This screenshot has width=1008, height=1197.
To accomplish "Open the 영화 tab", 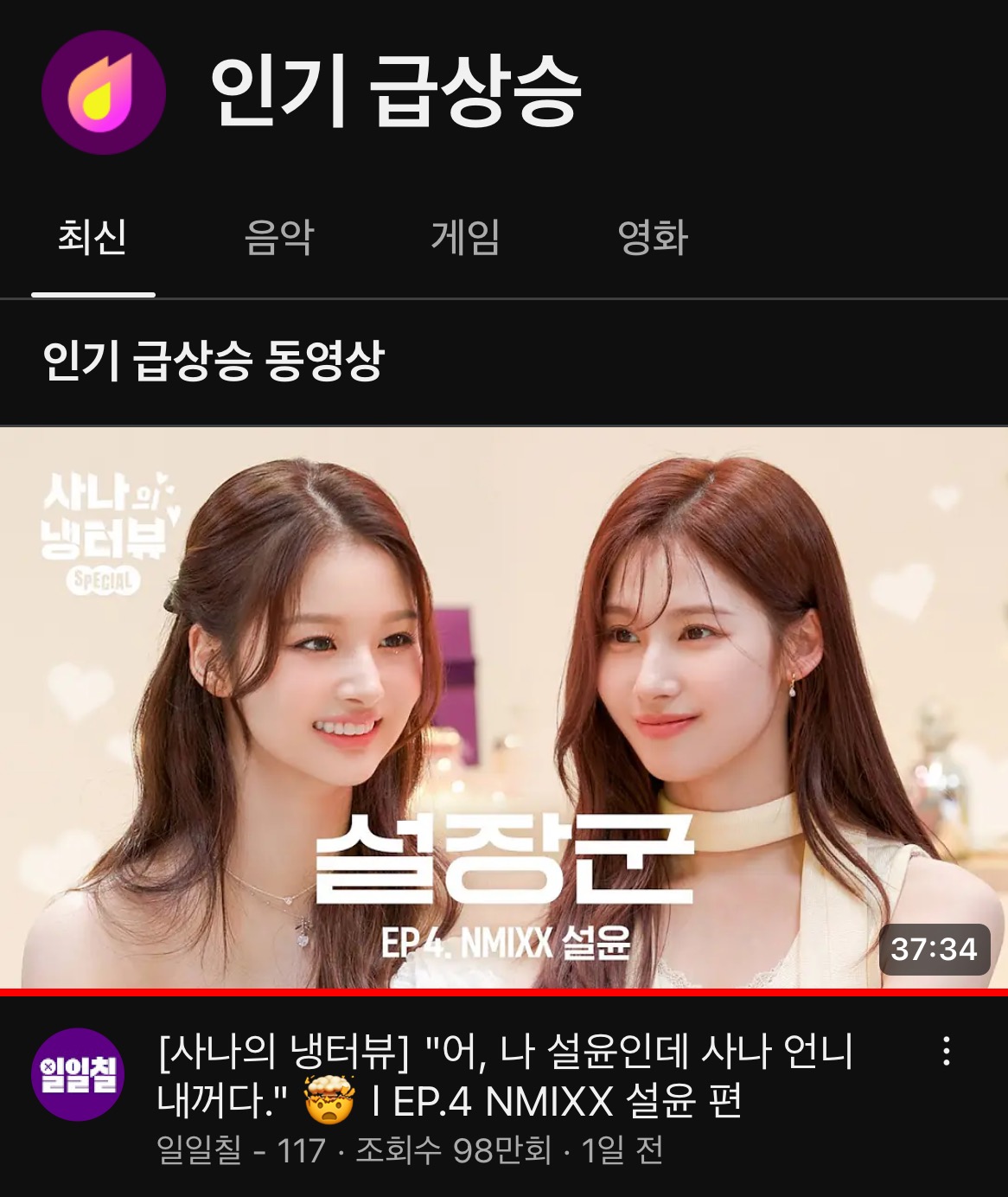I will pyautogui.click(x=653, y=237).
